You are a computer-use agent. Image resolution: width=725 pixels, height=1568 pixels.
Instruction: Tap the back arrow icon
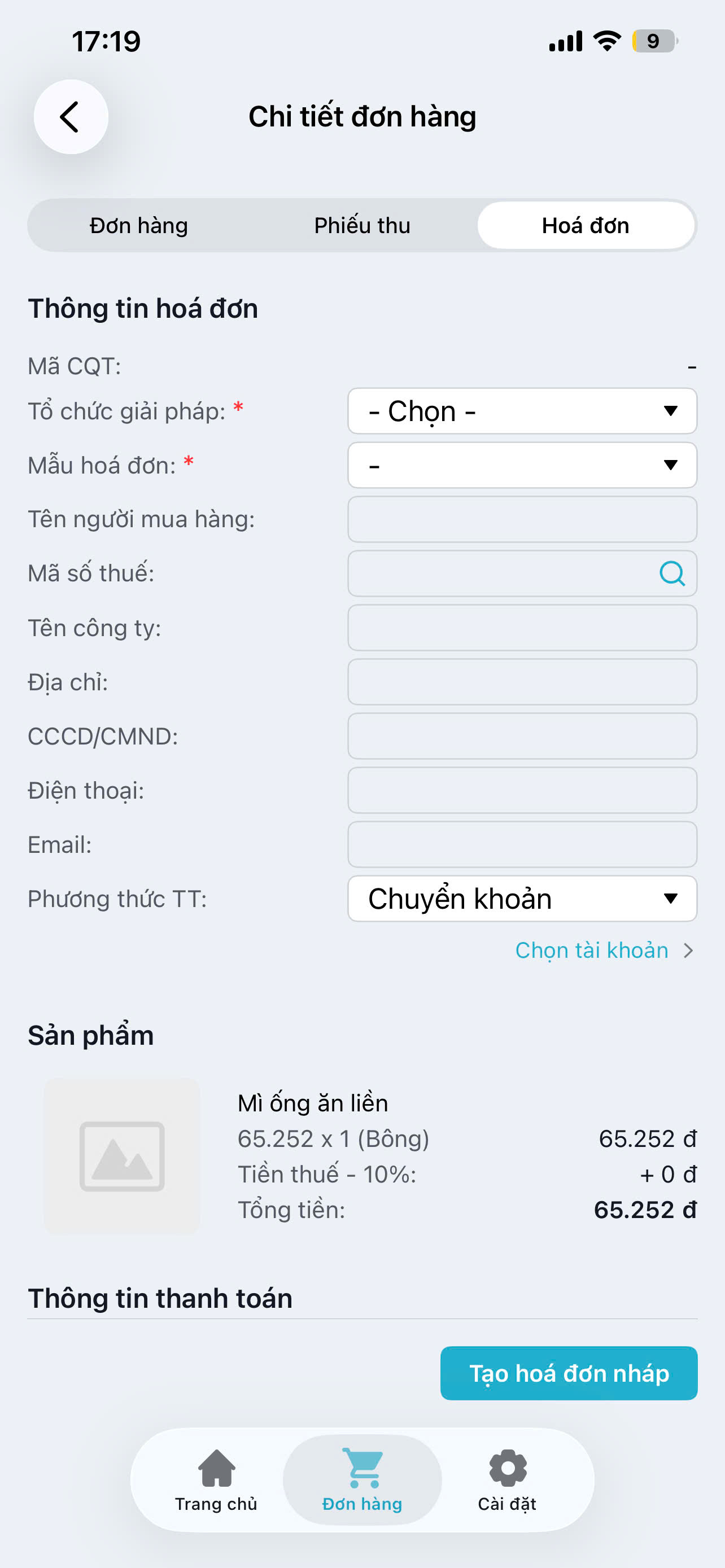coord(71,116)
